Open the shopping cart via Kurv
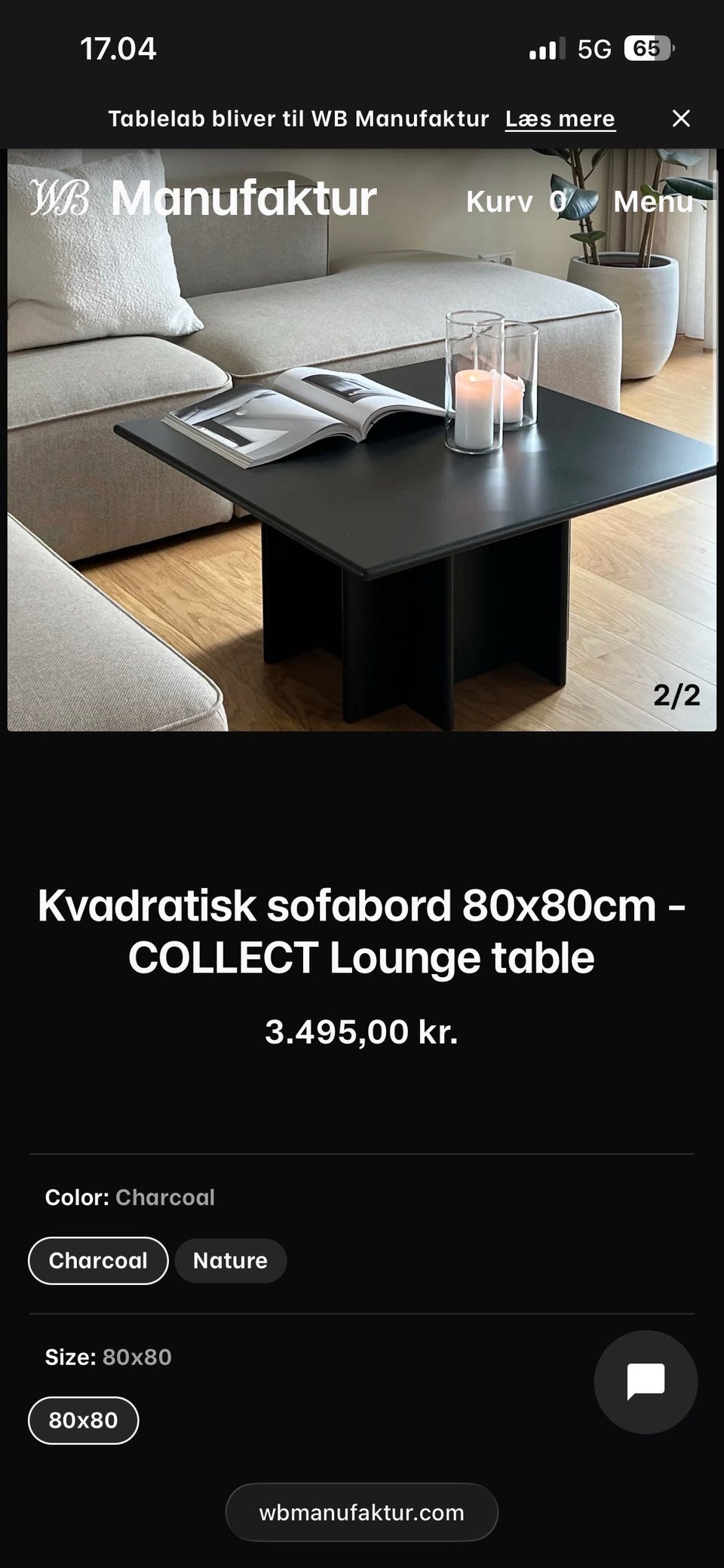724x1568 pixels. click(500, 201)
